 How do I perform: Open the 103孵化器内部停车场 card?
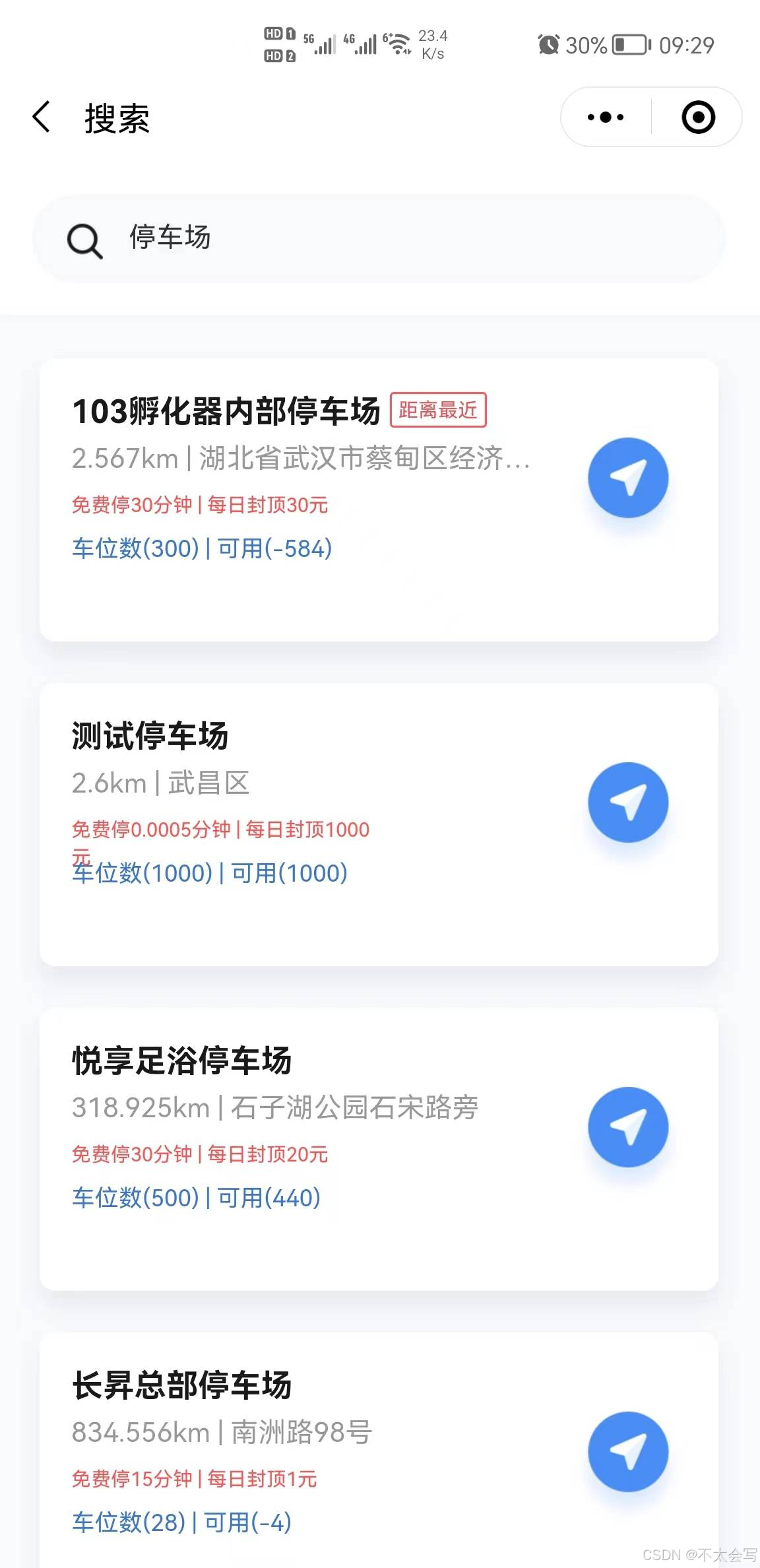(226, 412)
